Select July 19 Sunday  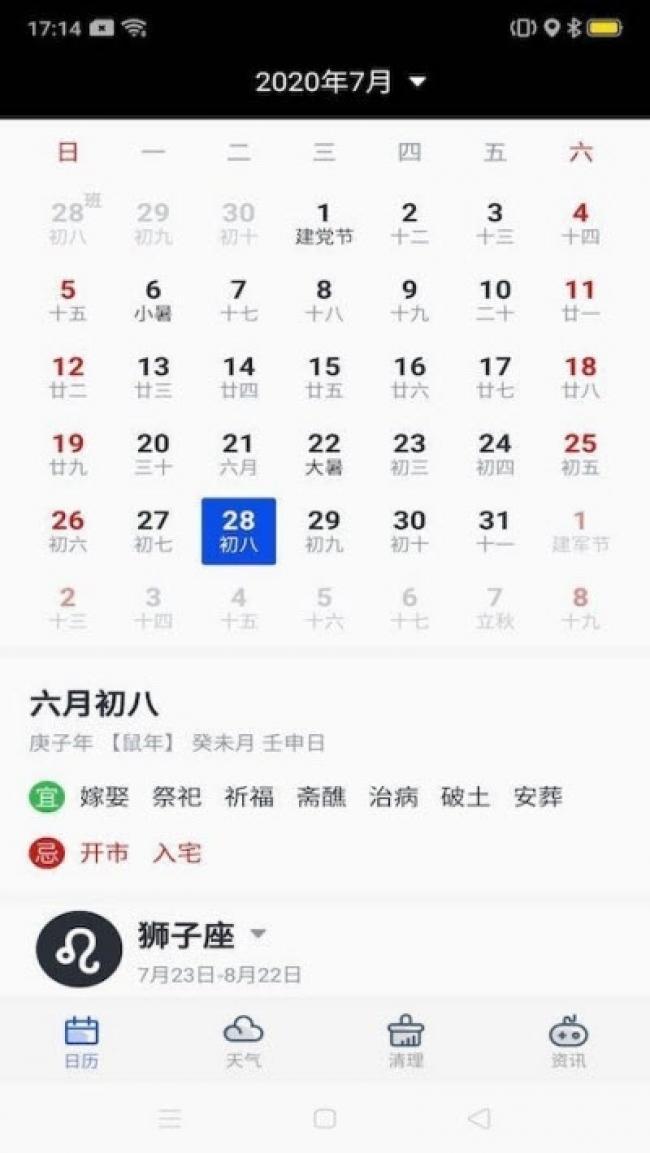coord(68,454)
